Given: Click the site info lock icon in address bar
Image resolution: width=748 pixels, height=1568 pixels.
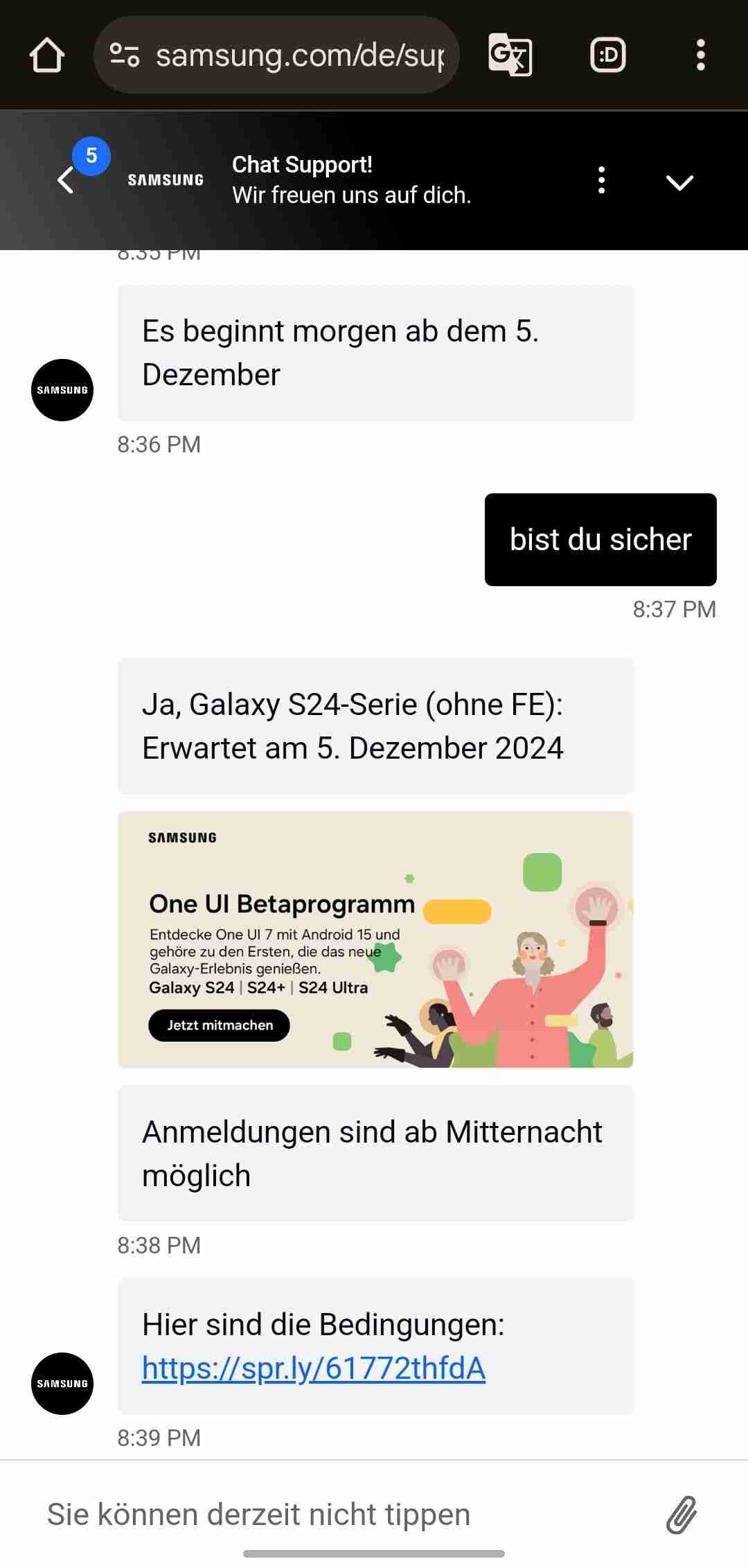Looking at the screenshot, I should tap(125, 55).
